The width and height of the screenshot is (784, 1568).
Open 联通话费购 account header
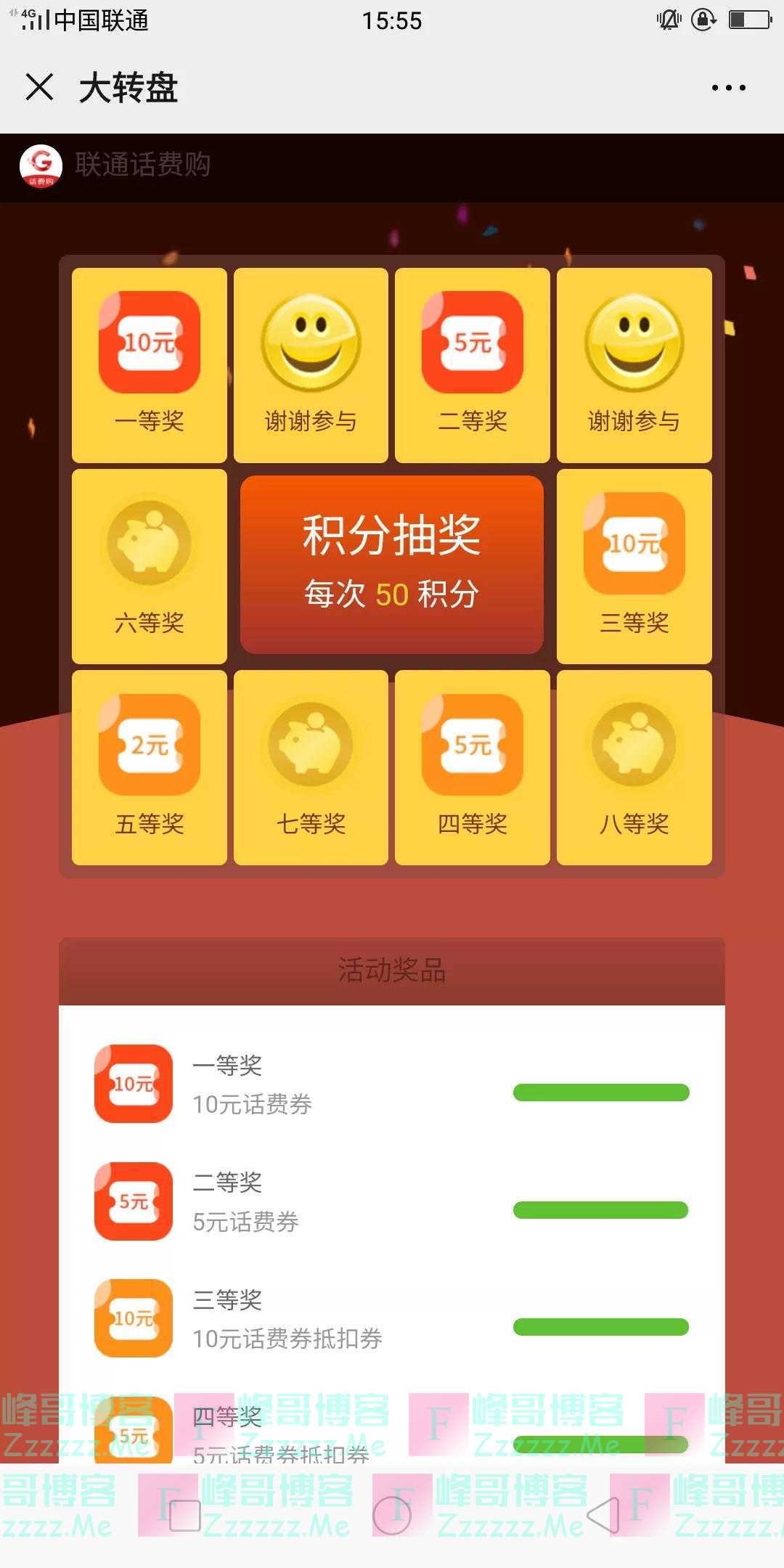click(x=116, y=166)
